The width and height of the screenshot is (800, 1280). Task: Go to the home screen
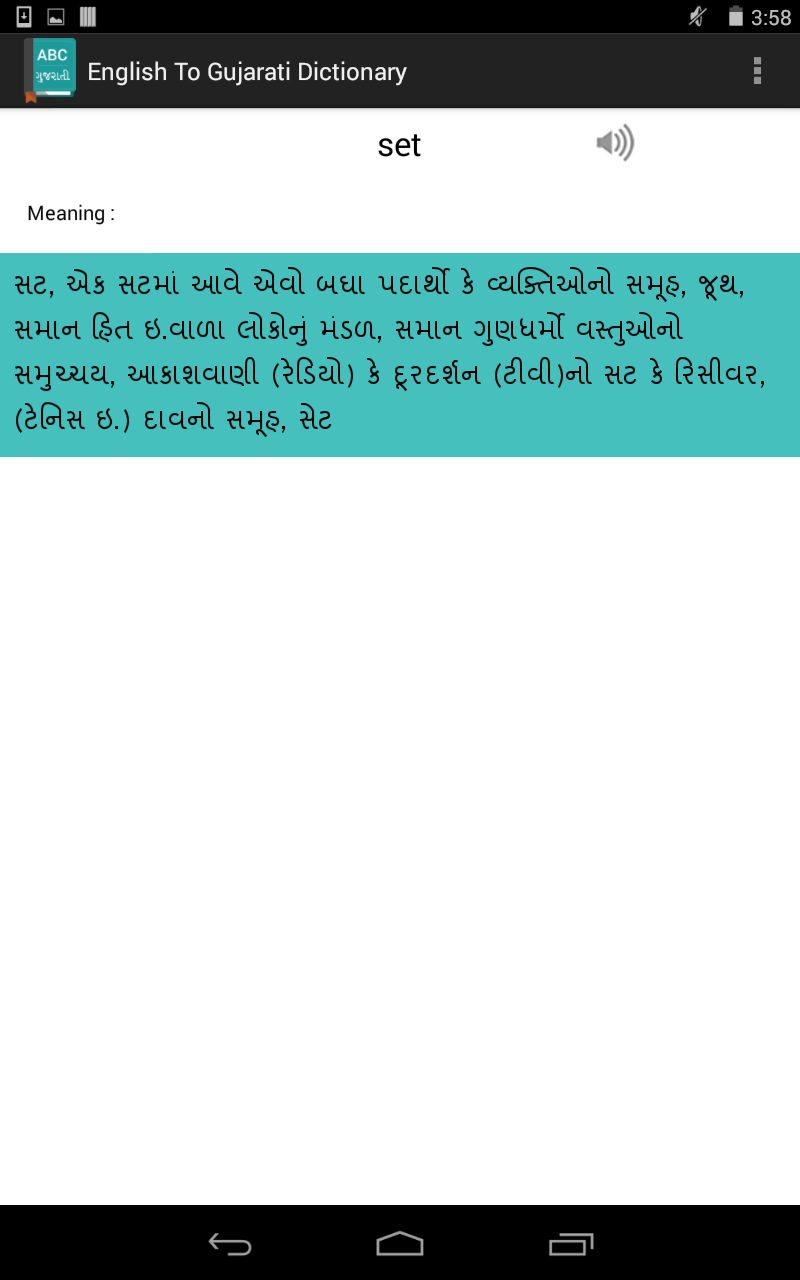tap(400, 1243)
